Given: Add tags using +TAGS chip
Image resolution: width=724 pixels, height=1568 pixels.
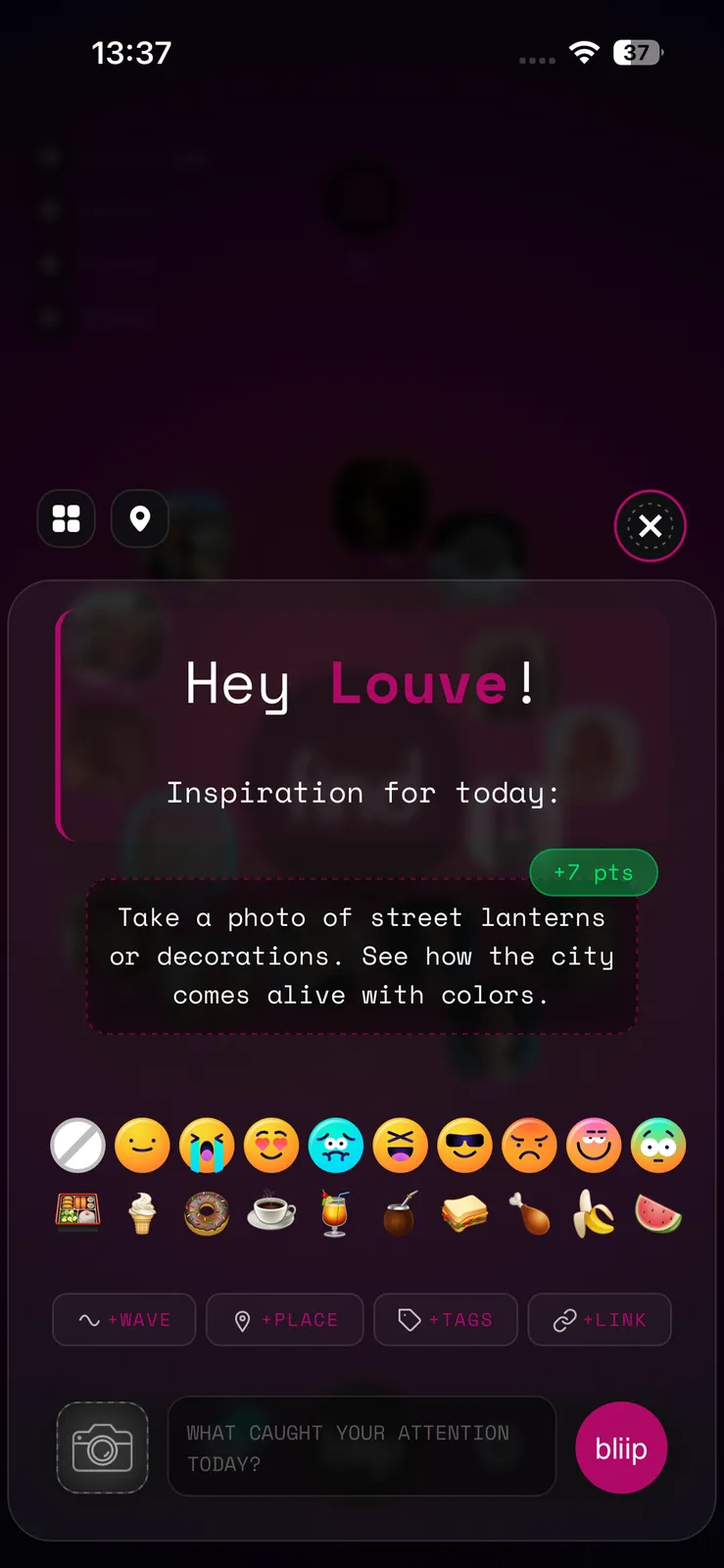Looking at the screenshot, I should point(446,1320).
